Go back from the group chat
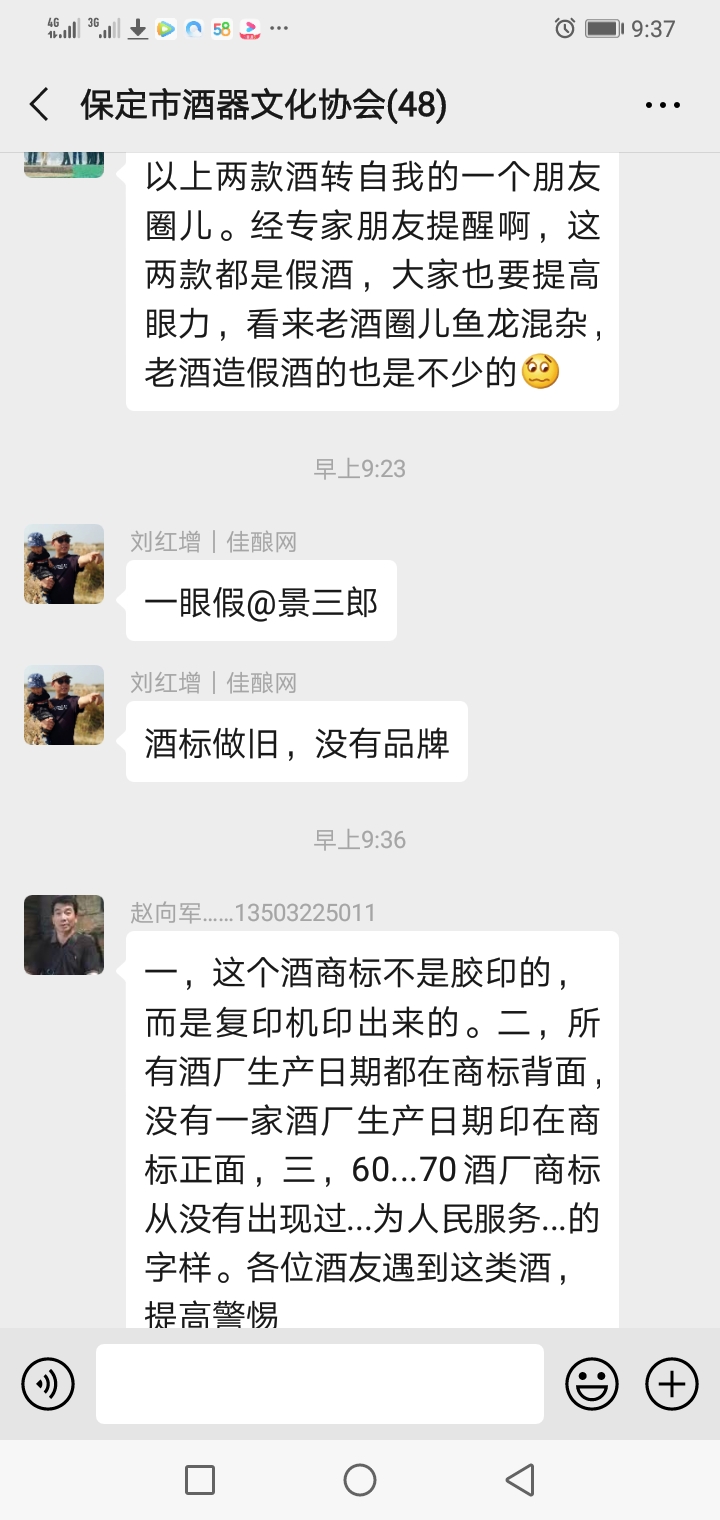720x1520 pixels. (x=40, y=104)
